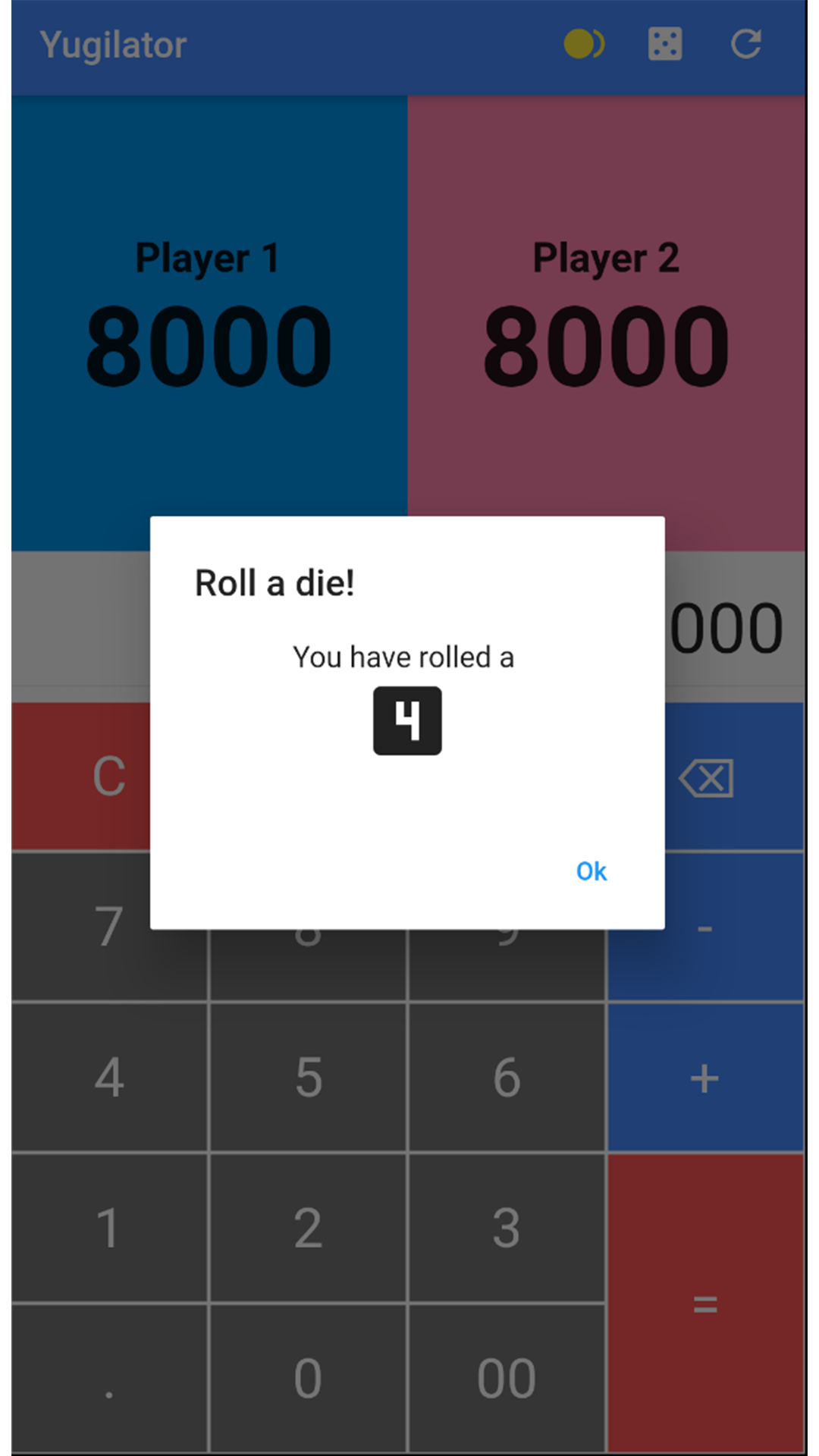
Task: Enter digit 6 on the keypad
Action: tap(507, 1078)
